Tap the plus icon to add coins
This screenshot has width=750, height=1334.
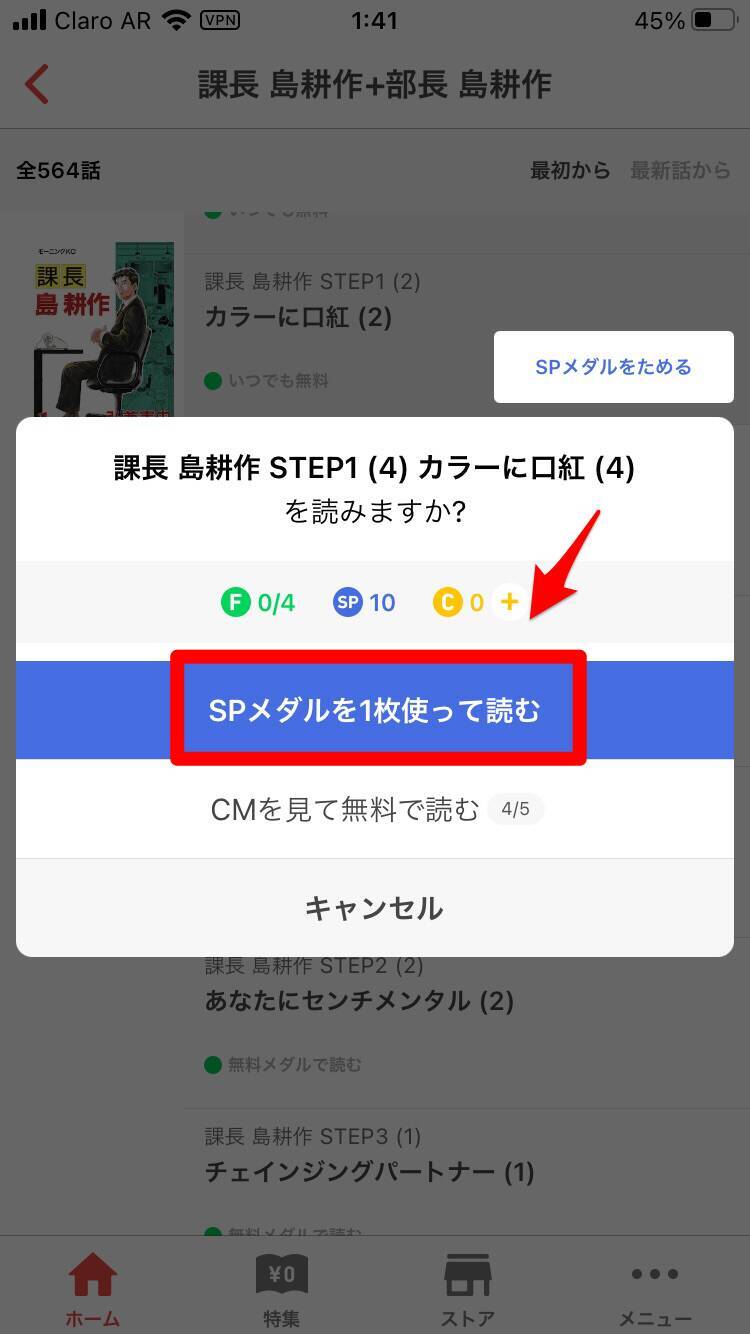pyautogui.click(x=510, y=602)
